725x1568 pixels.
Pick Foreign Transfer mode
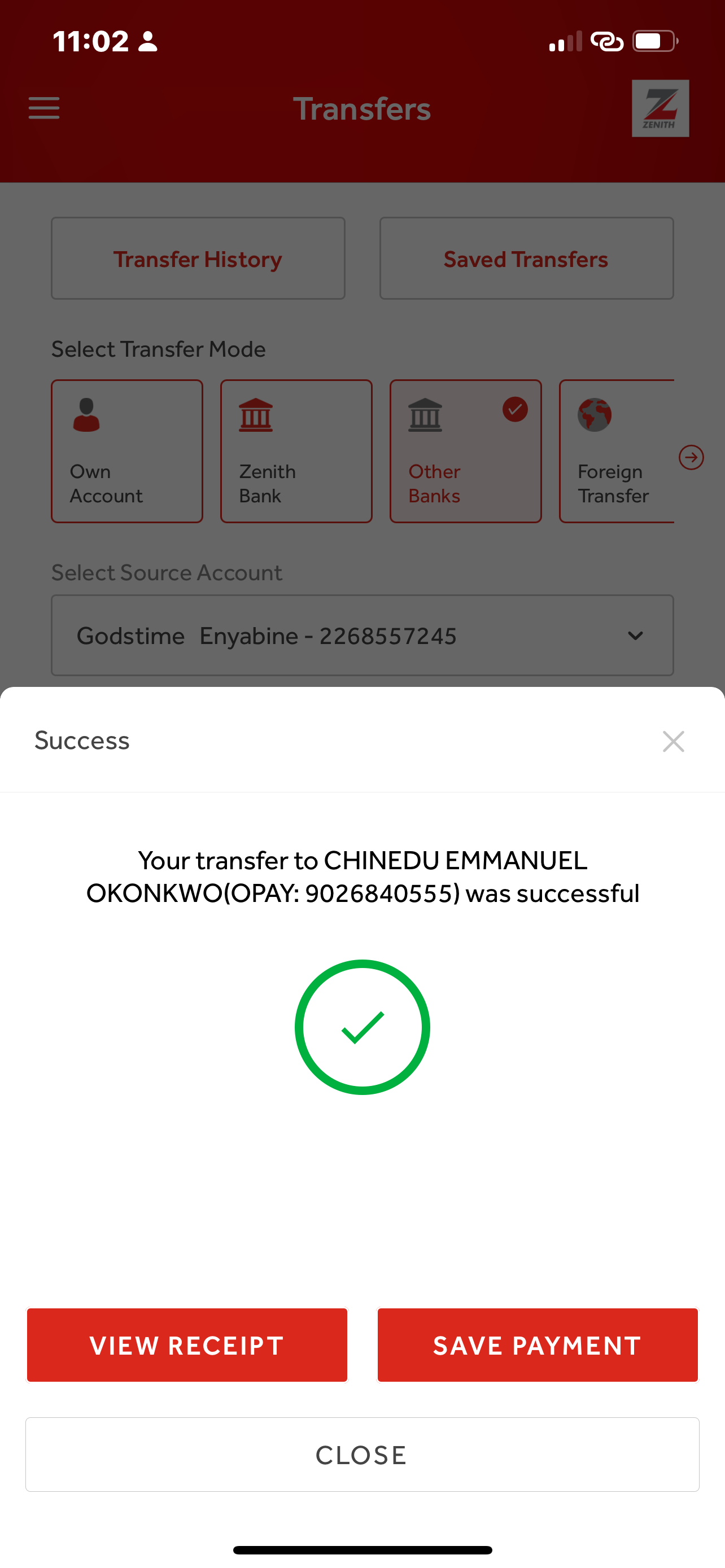pyautogui.click(x=615, y=451)
